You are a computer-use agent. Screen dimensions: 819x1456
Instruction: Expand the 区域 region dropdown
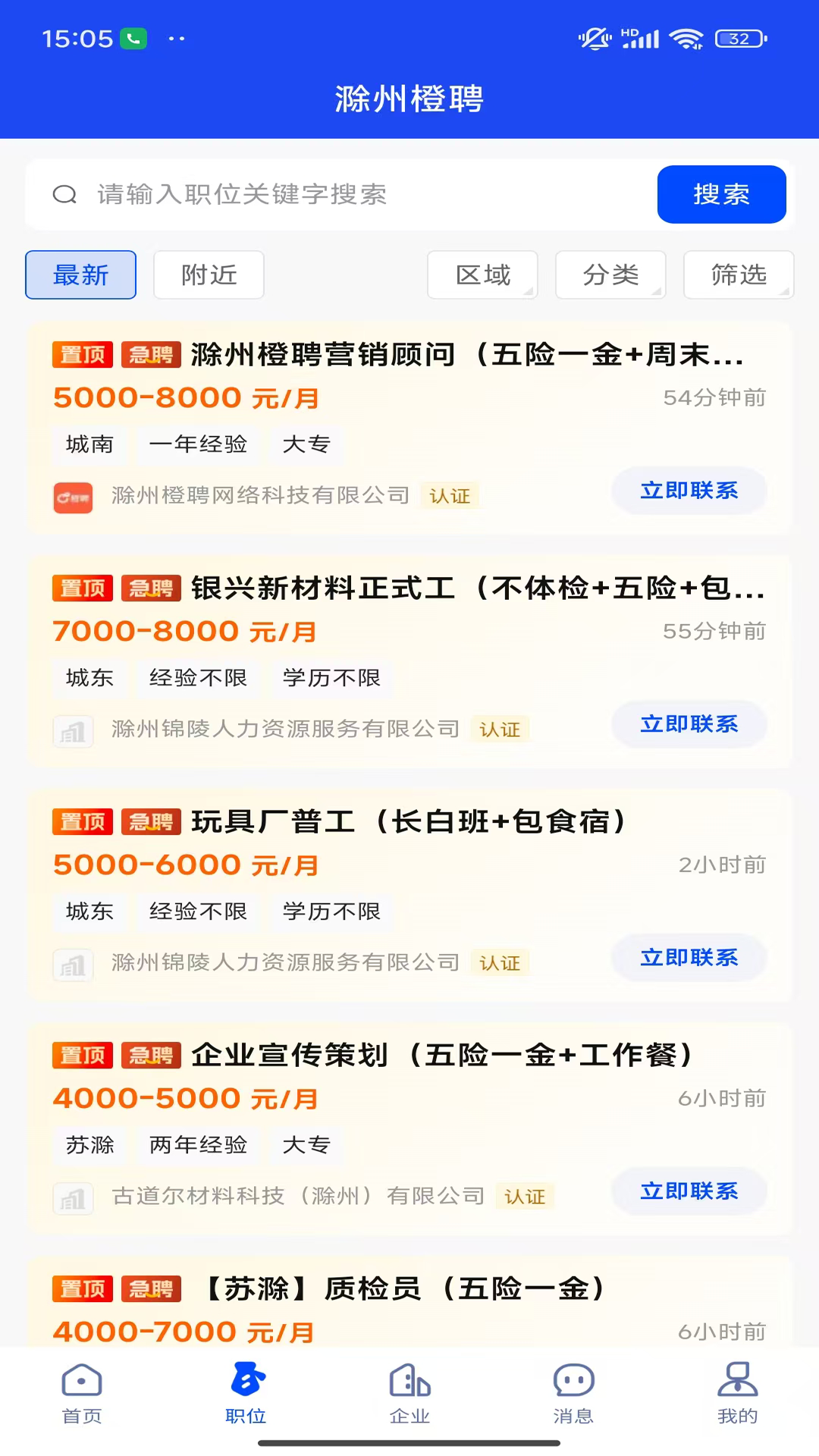[x=482, y=275]
